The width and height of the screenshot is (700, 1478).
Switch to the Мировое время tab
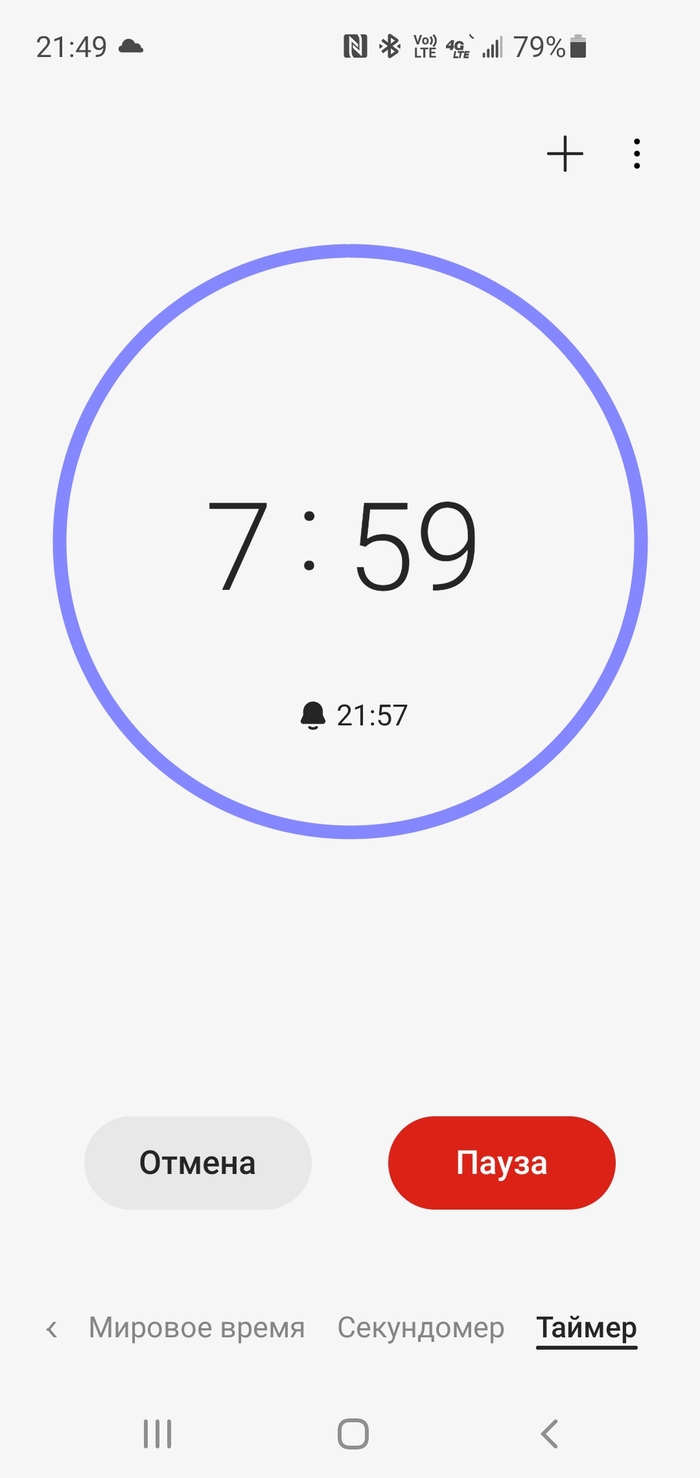click(197, 1328)
